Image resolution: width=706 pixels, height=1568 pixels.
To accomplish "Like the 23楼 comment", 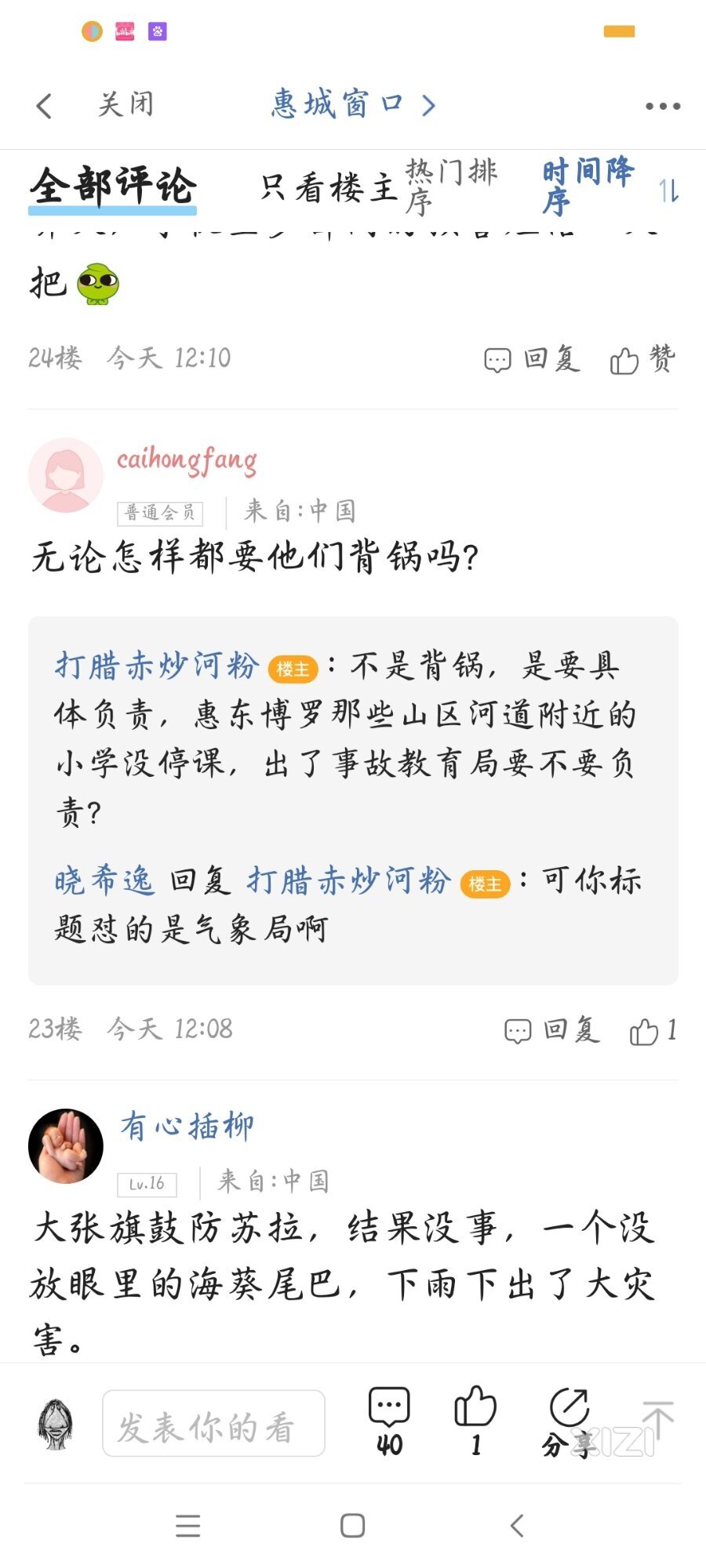I will click(x=652, y=1030).
